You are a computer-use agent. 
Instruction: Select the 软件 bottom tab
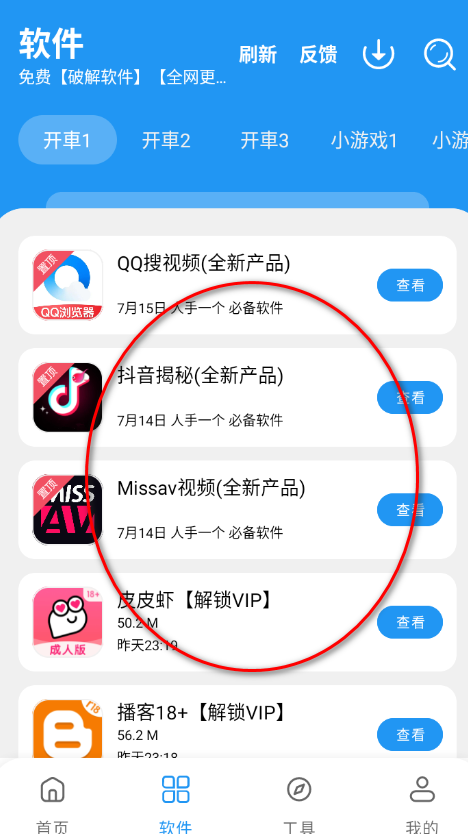[176, 803]
